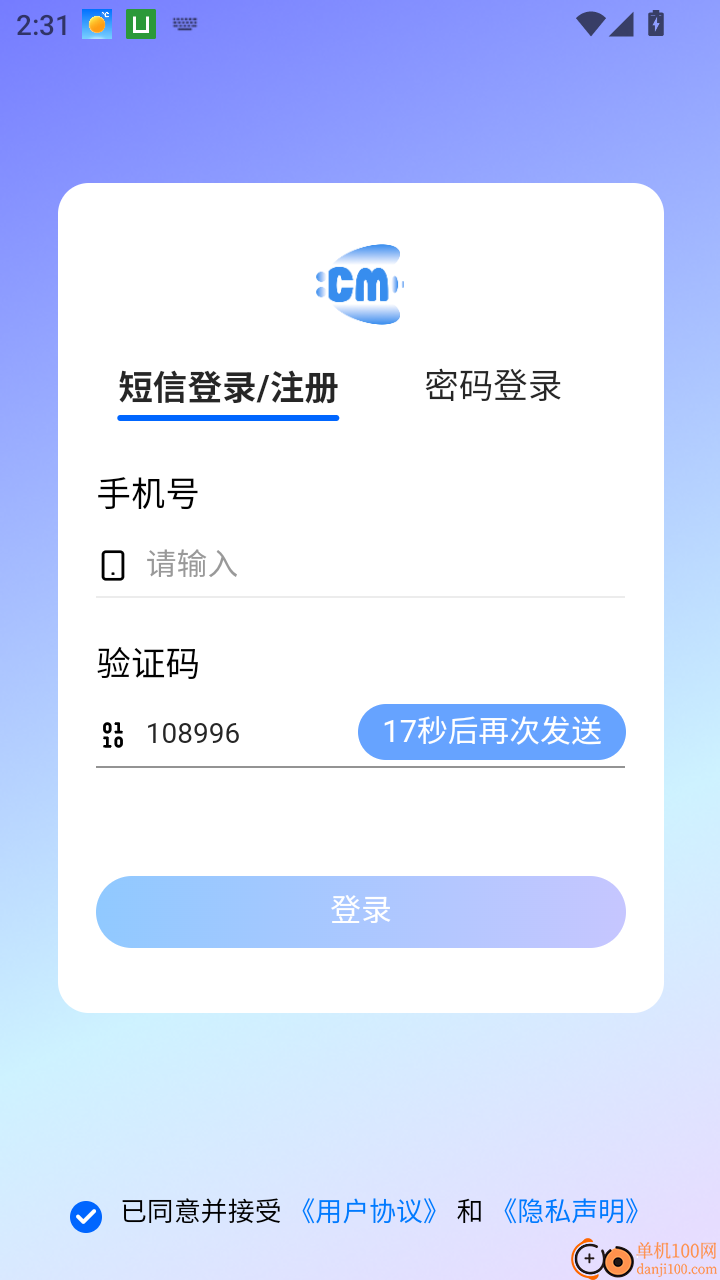720x1280 pixels.
Task: Open the 《用户协议》 link
Action: pos(369,1212)
